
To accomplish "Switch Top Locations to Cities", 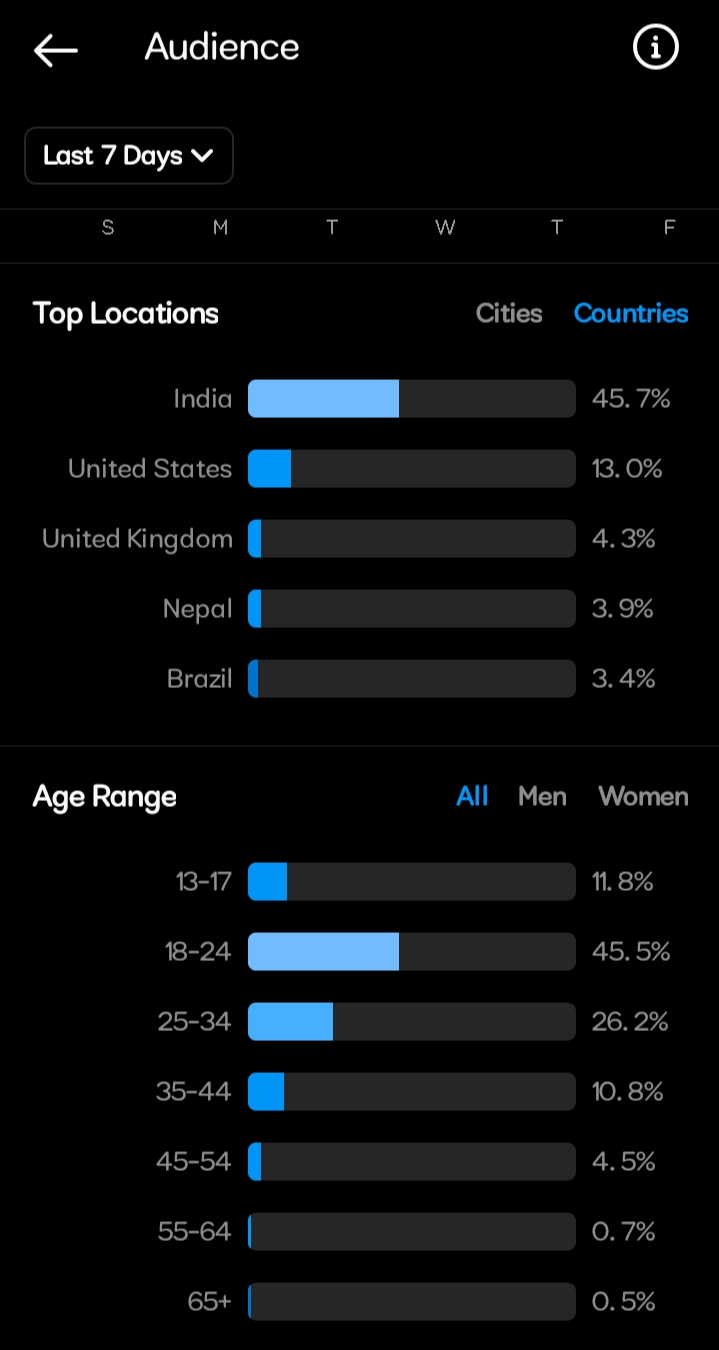I will 509,314.
